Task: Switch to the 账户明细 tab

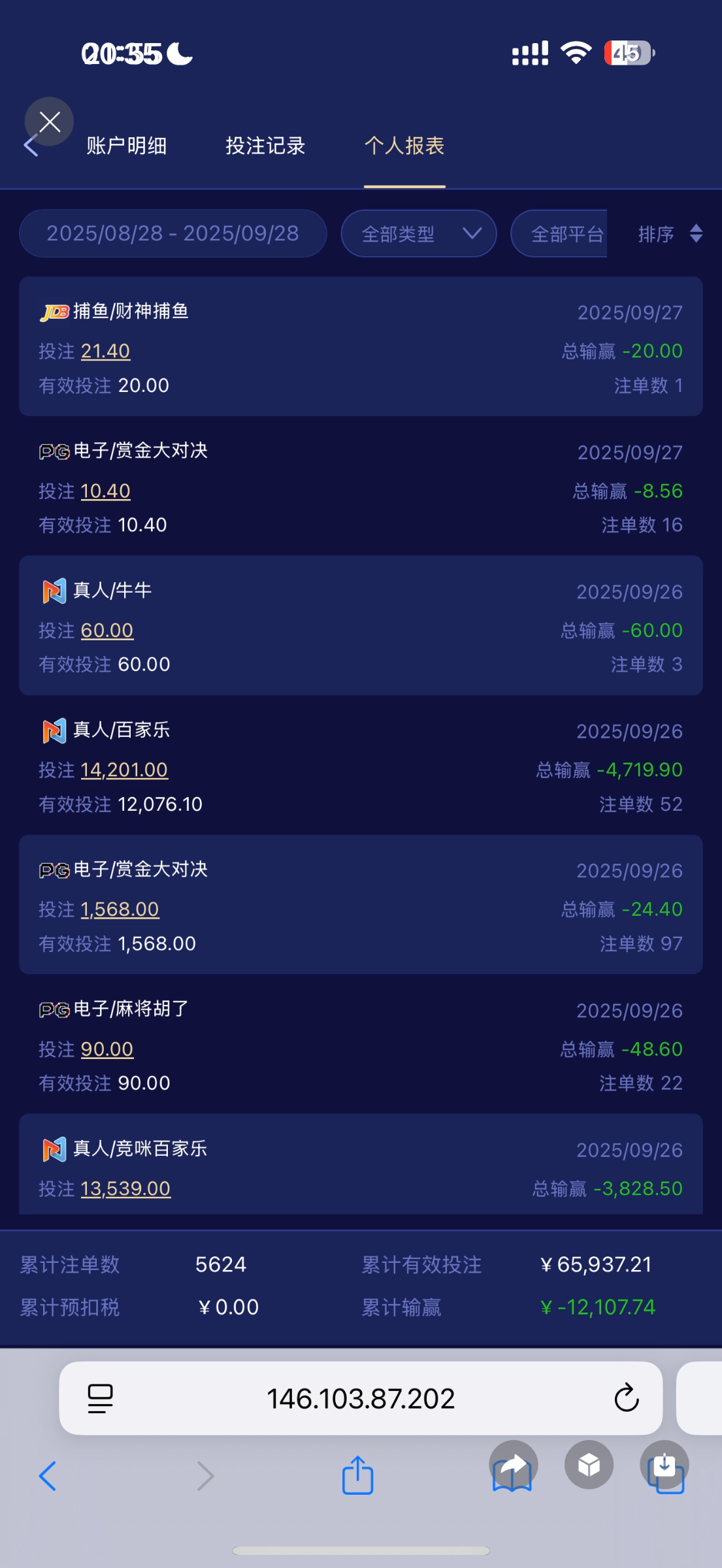Action: 127,146
